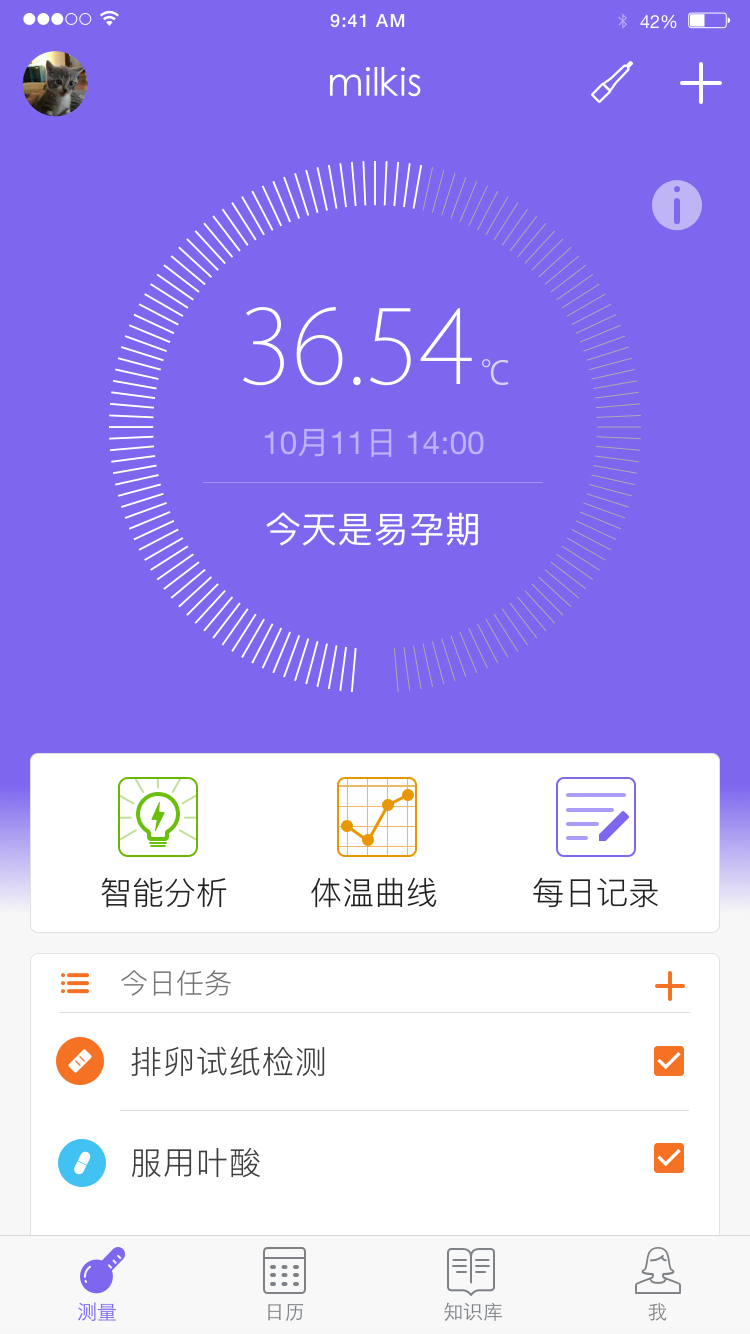Tap the plus icon in the top bar
750x1334 pixels.
coord(701,83)
